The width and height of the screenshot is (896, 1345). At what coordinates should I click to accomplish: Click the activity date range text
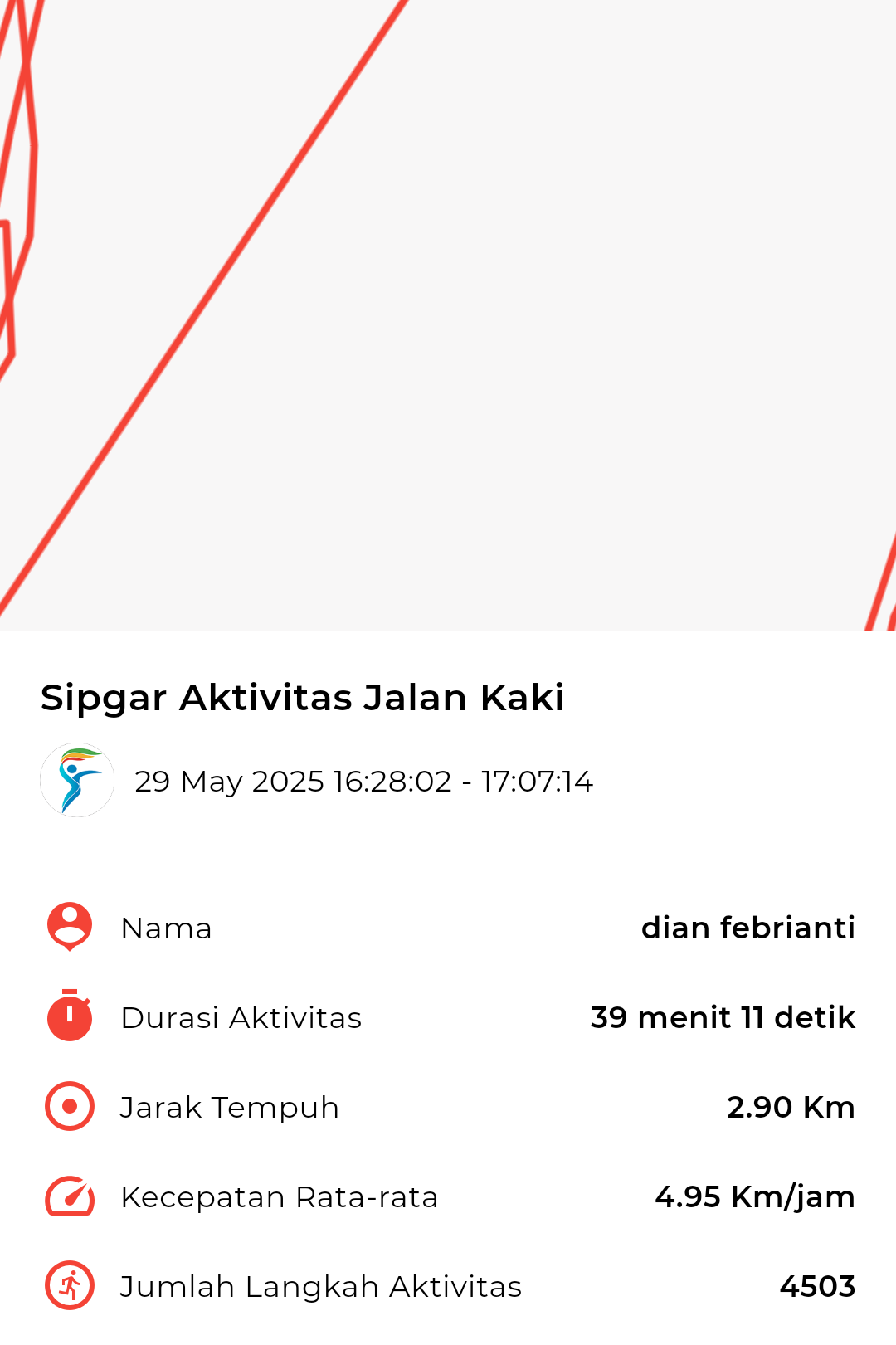[x=365, y=781]
